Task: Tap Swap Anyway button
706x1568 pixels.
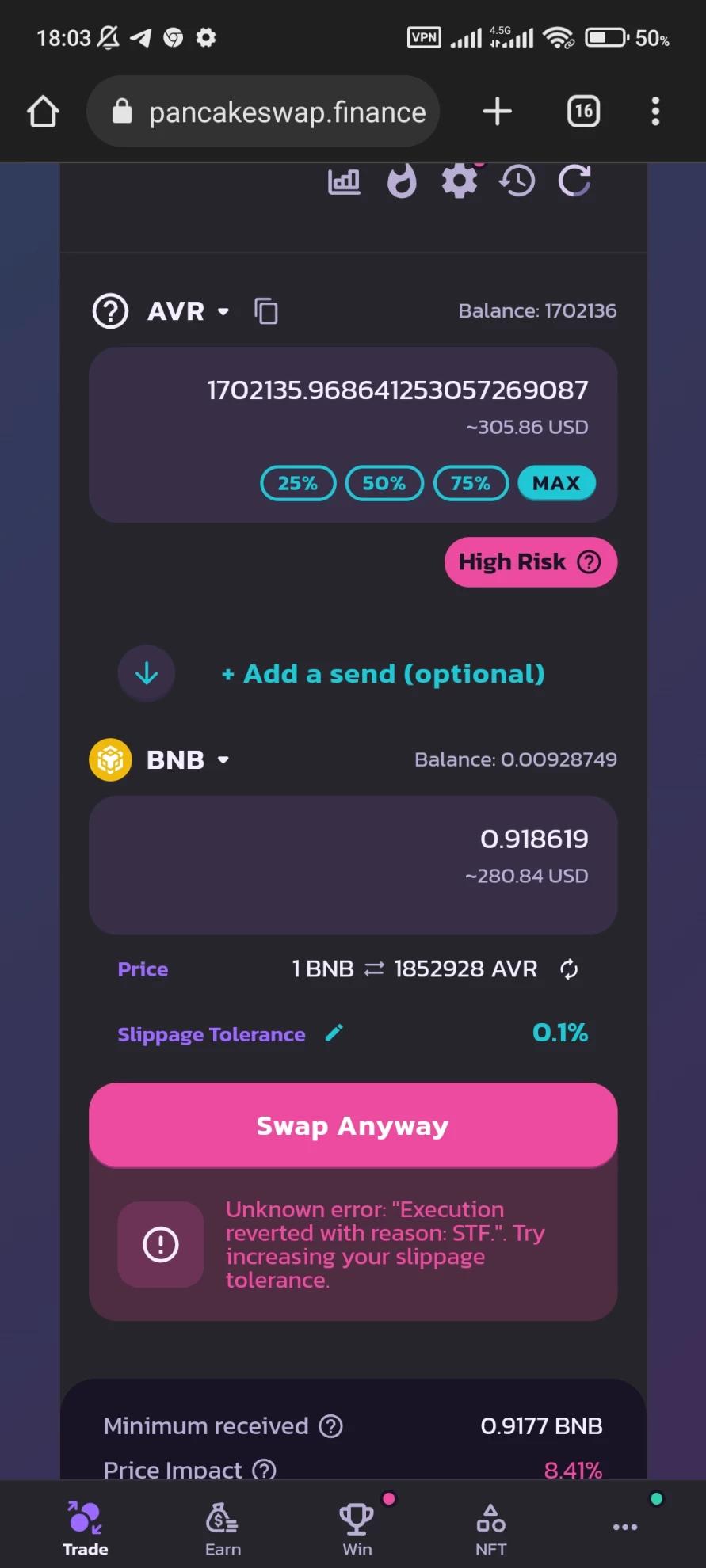Action: coord(353,1125)
